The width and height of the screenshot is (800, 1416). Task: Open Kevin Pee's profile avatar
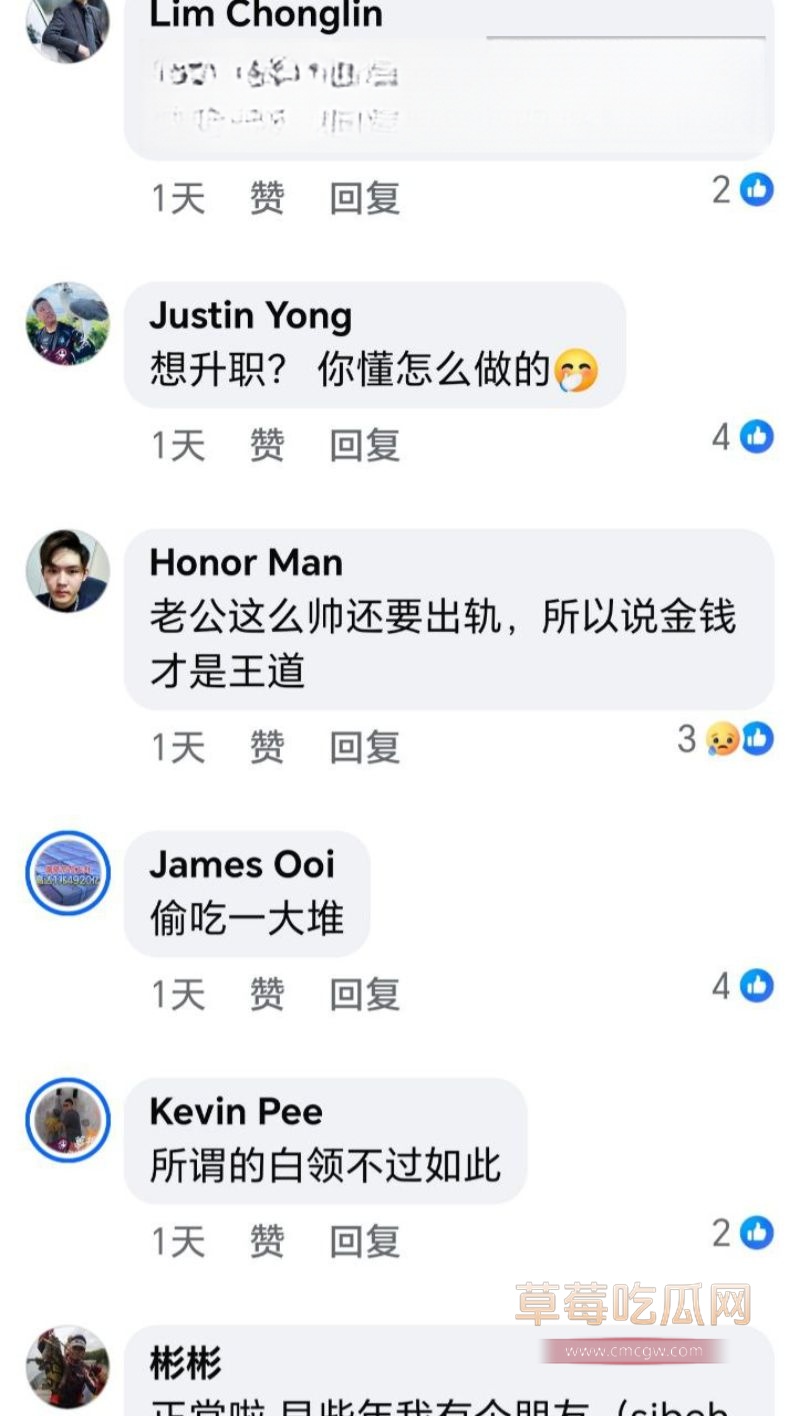pos(65,1119)
